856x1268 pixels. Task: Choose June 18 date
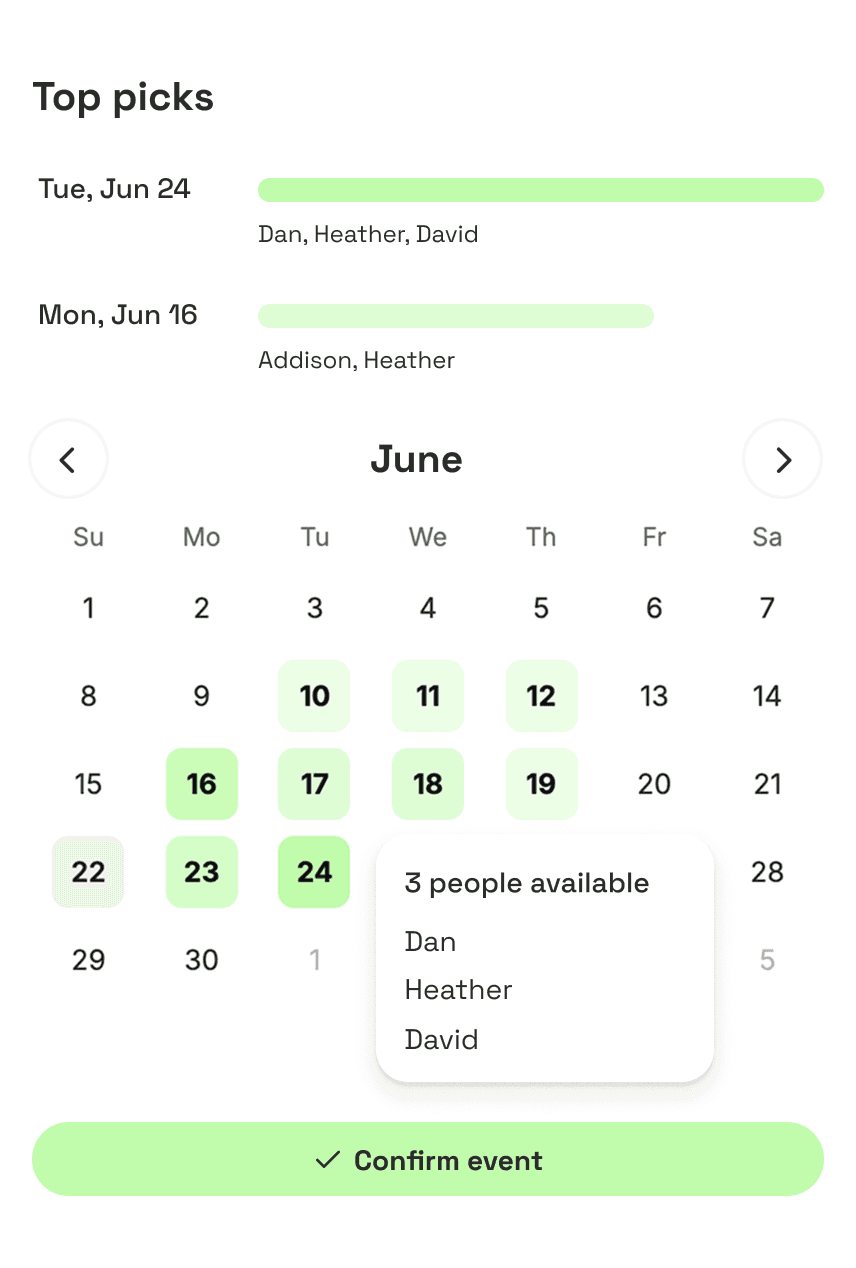coord(428,784)
